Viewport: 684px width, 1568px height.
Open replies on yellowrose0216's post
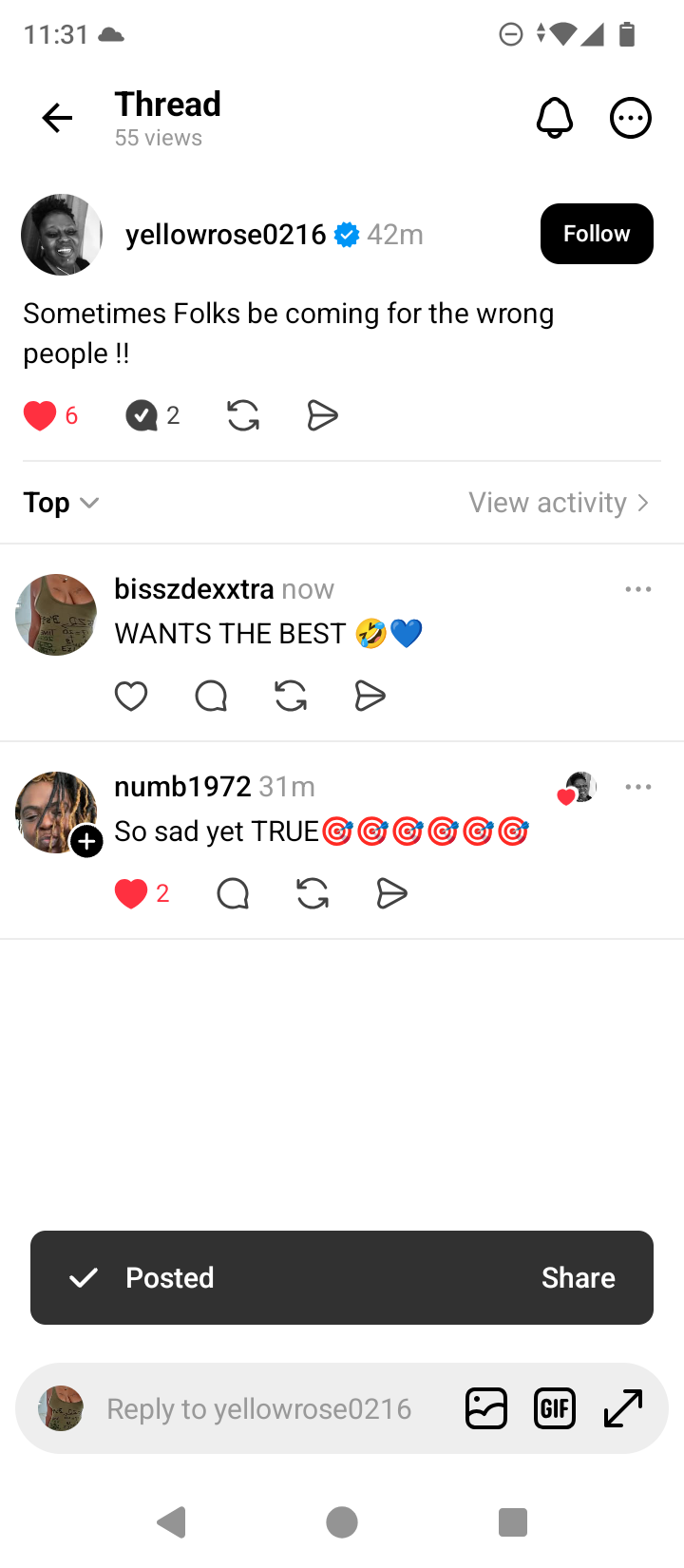point(142,415)
